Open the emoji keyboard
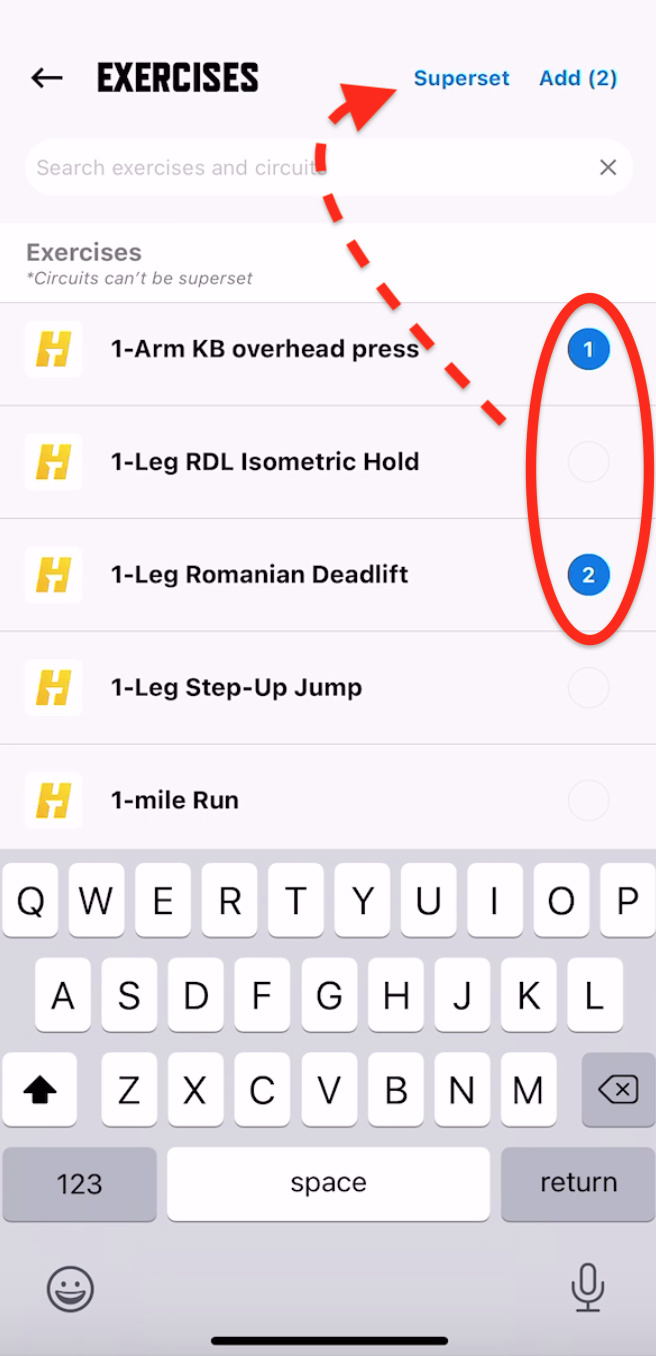The image size is (656, 1356). (x=70, y=1288)
